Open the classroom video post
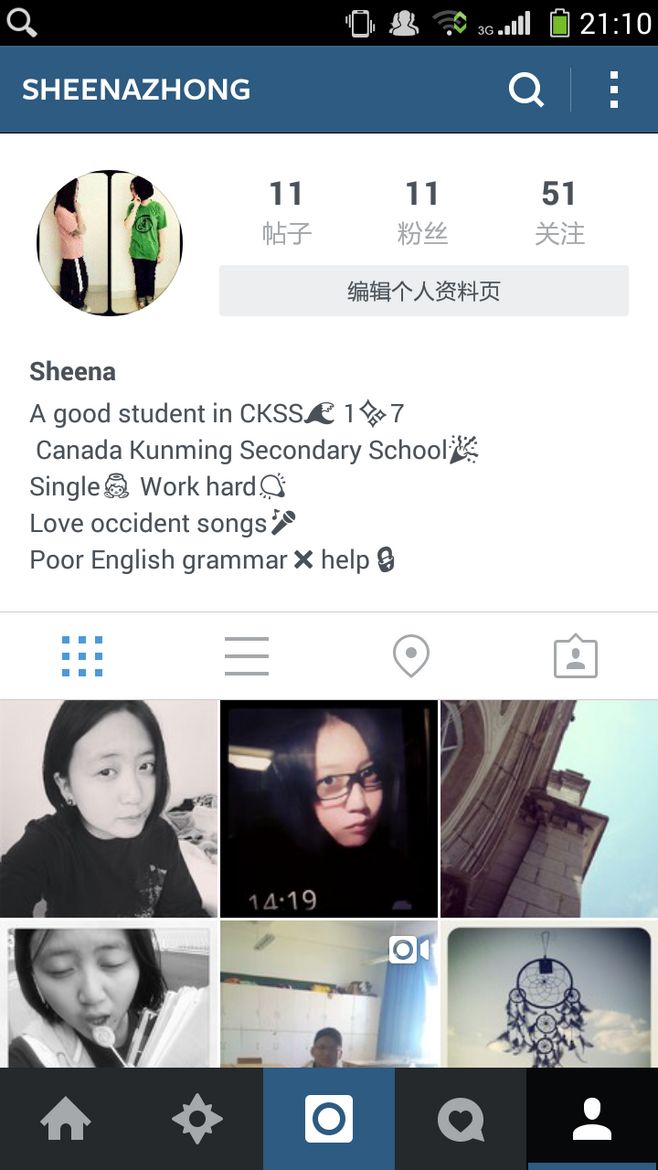658x1170 pixels. (329, 994)
